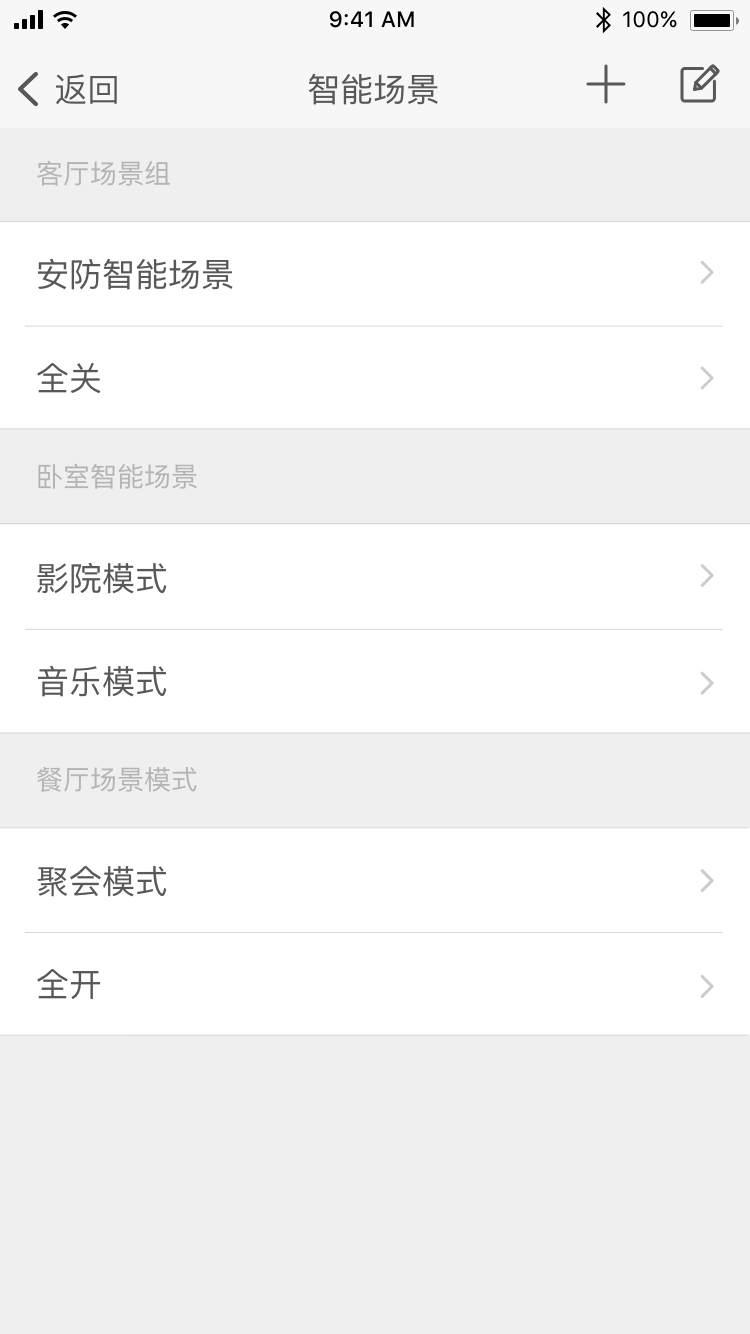Open the 安防智能场景 row
The image size is (750, 1334).
[x=375, y=274]
